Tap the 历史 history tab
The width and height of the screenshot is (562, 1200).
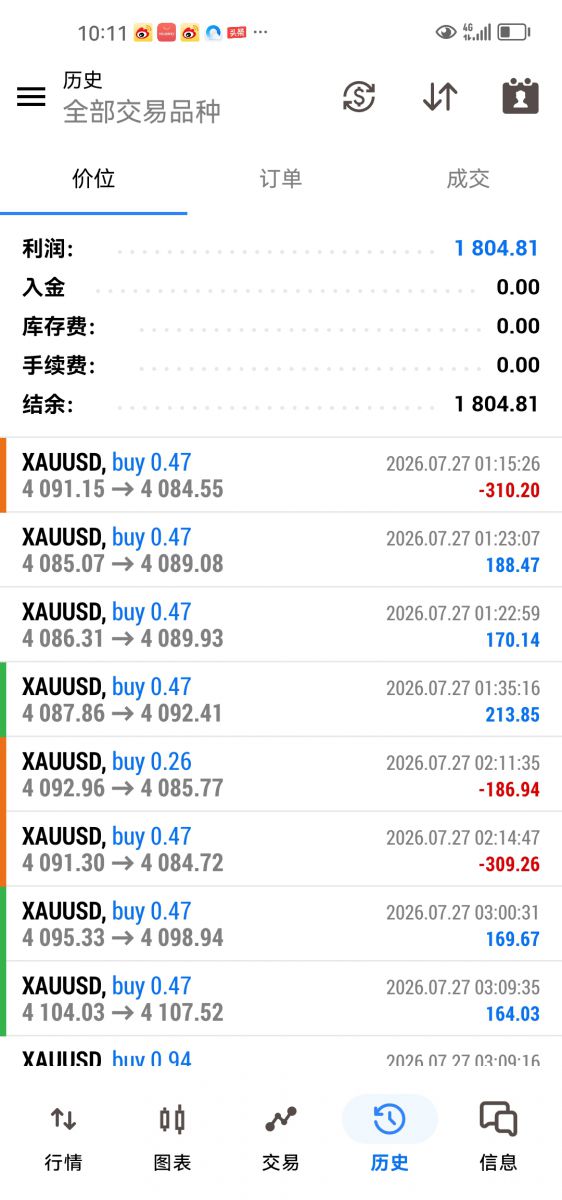(x=389, y=1137)
